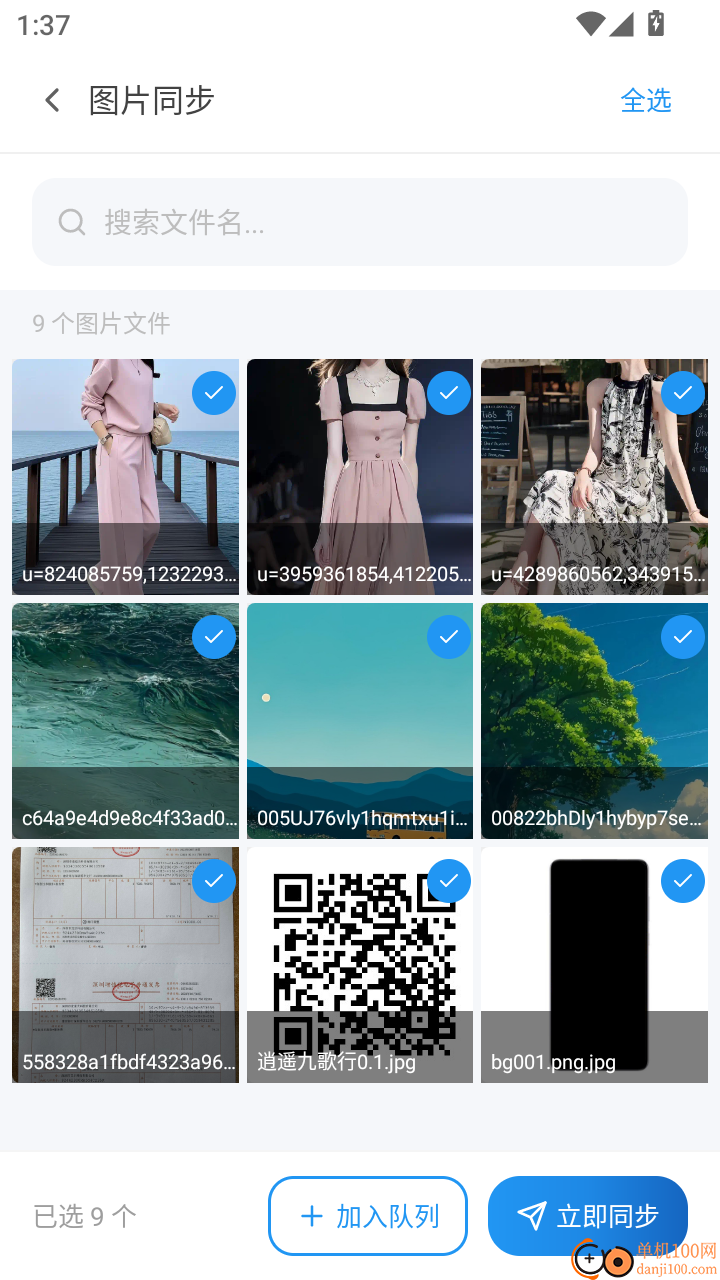Deselect the 00822bhDly1 tree image
The image size is (720, 1280).
point(682,637)
